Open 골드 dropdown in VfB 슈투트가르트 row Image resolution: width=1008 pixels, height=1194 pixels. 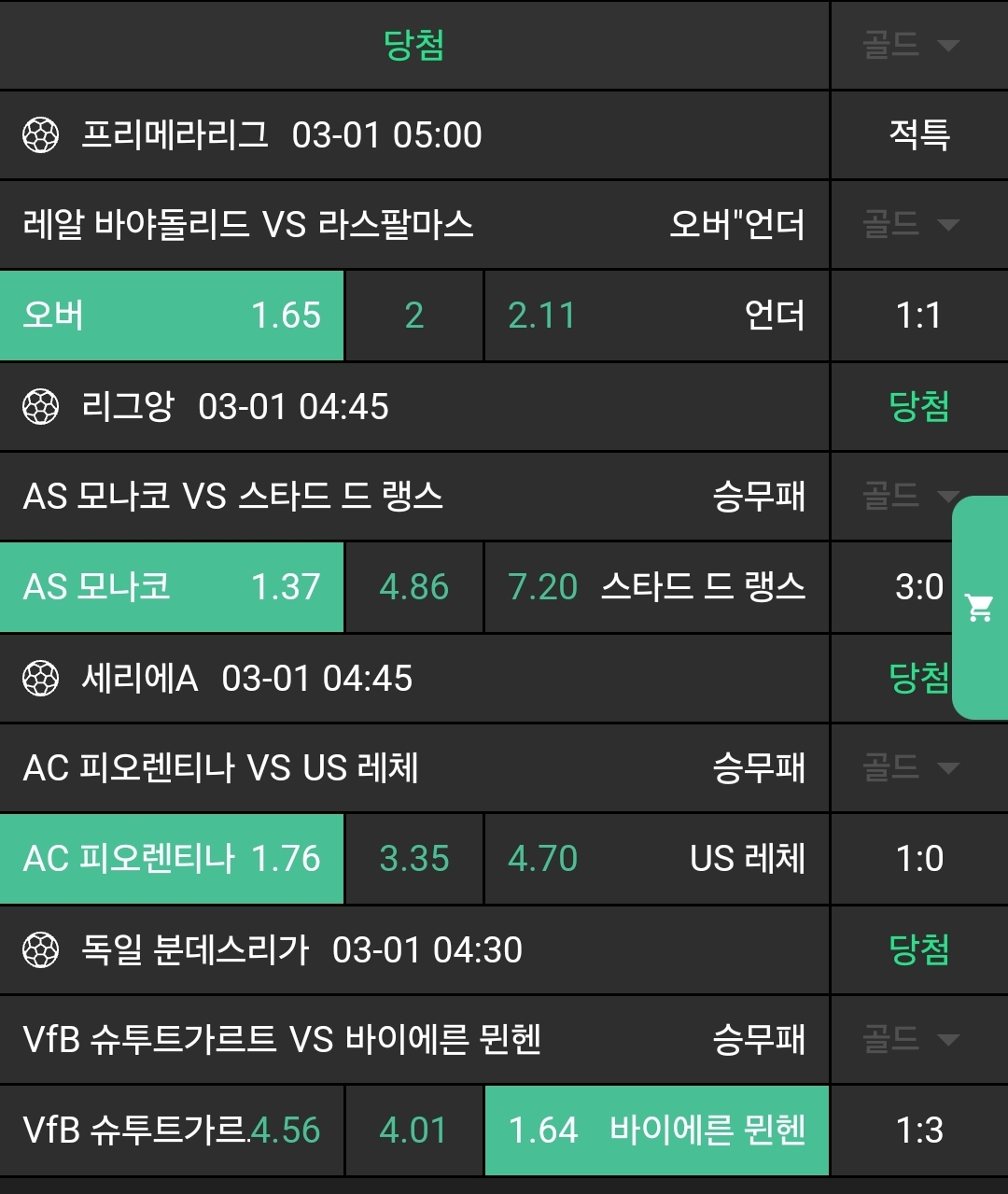(x=911, y=1039)
